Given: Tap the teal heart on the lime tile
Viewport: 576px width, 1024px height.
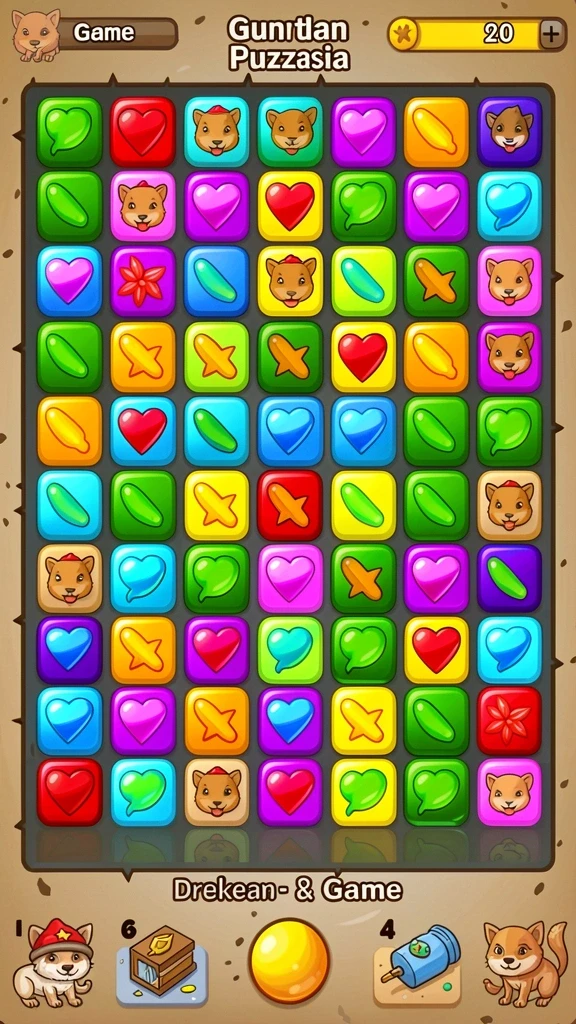Looking at the screenshot, I should [x=289, y=650].
